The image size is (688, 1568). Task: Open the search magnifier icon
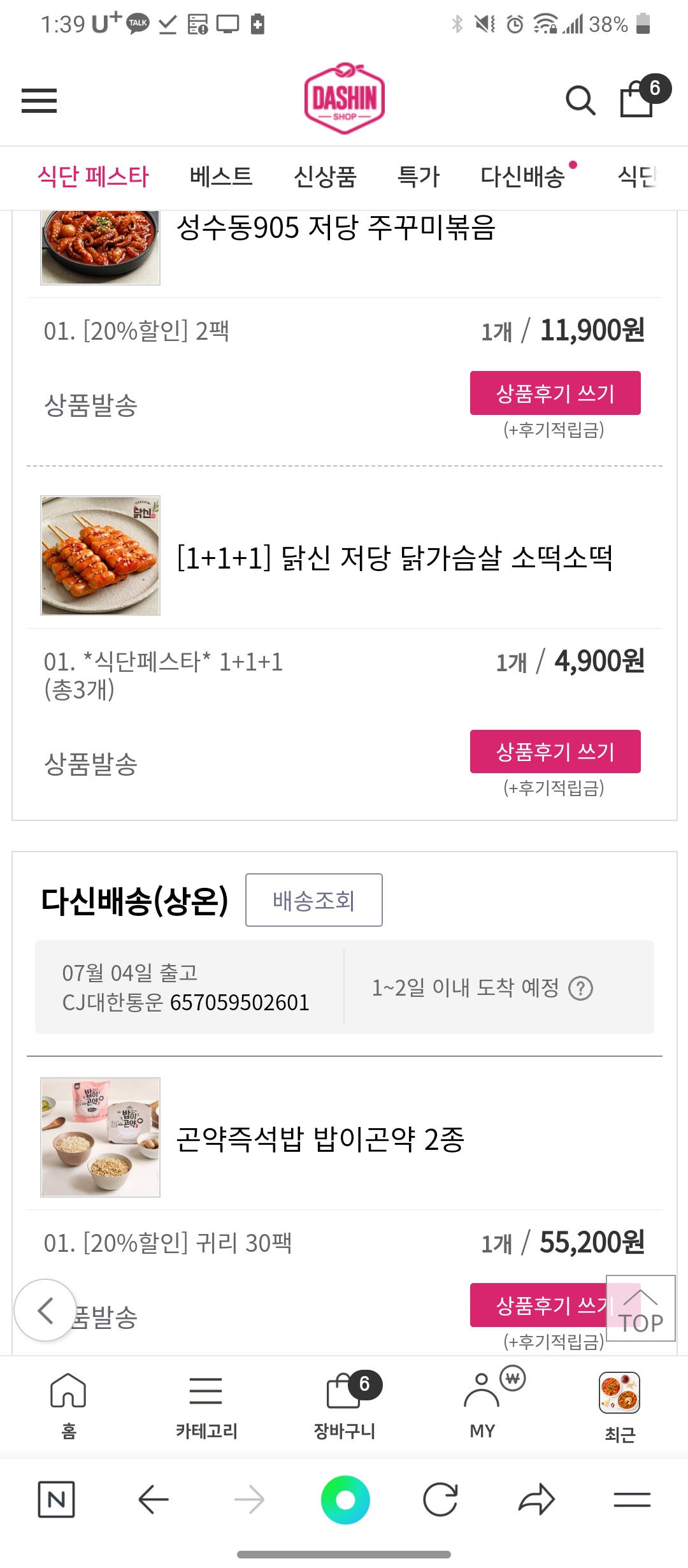pyautogui.click(x=580, y=101)
